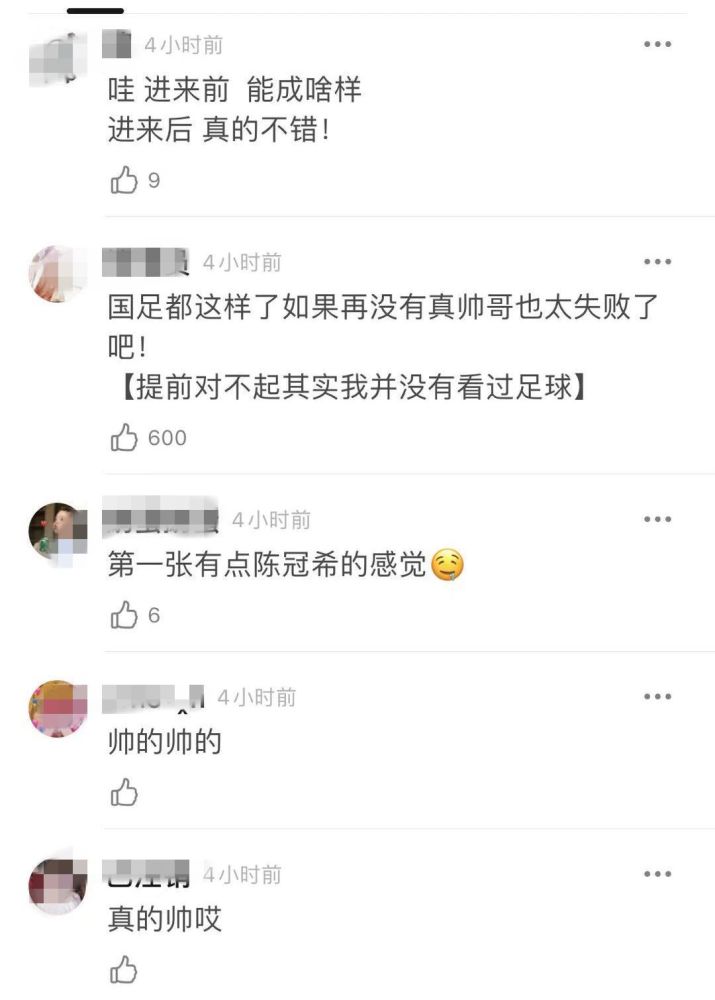The height and width of the screenshot is (1000, 715).
Task: Open avatar of the "真的帅哎" commenter
Action: (x=57, y=886)
